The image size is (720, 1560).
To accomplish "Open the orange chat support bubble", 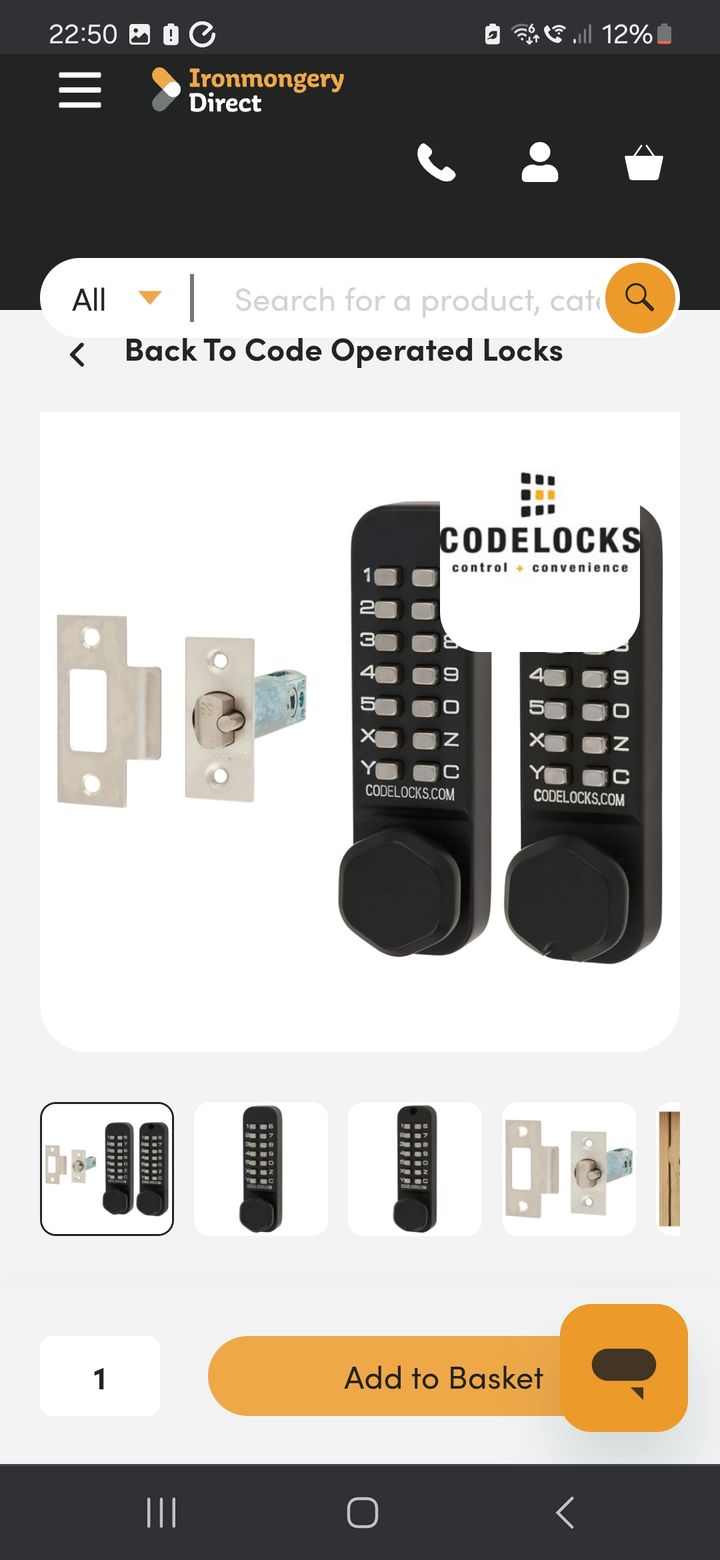I will click(x=624, y=1368).
